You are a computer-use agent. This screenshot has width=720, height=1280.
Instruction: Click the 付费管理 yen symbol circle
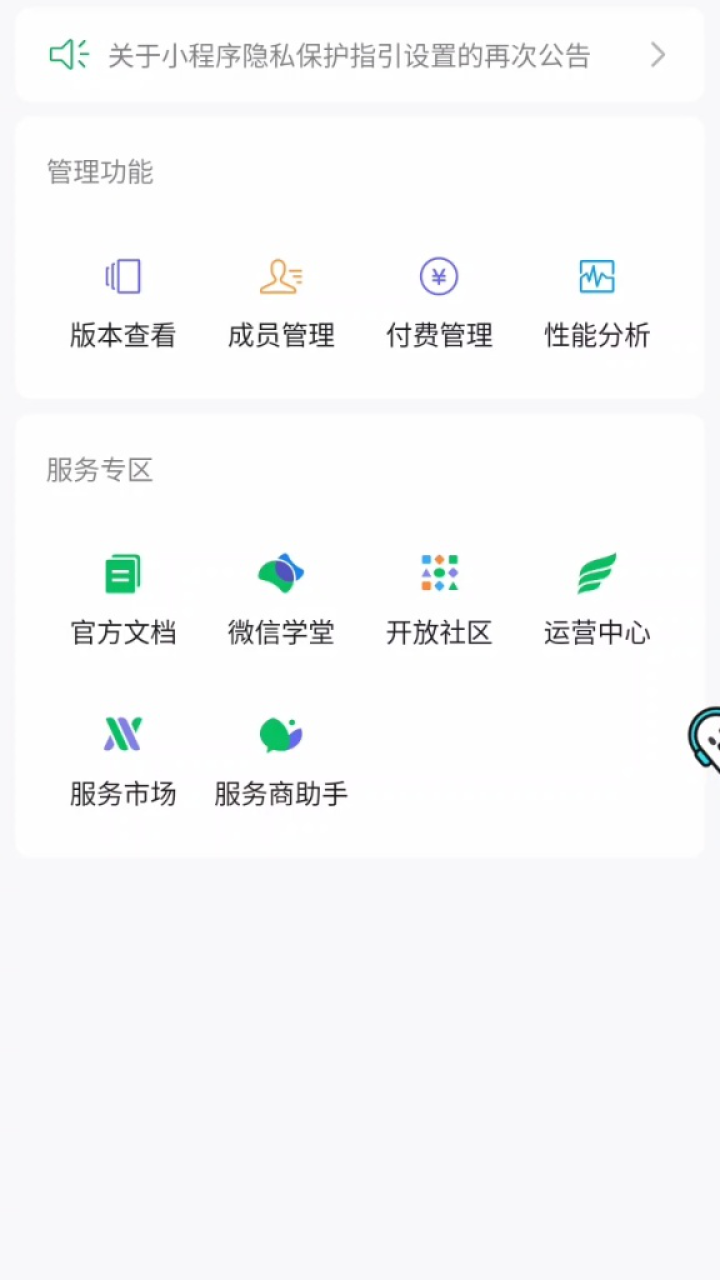click(x=439, y=276)
